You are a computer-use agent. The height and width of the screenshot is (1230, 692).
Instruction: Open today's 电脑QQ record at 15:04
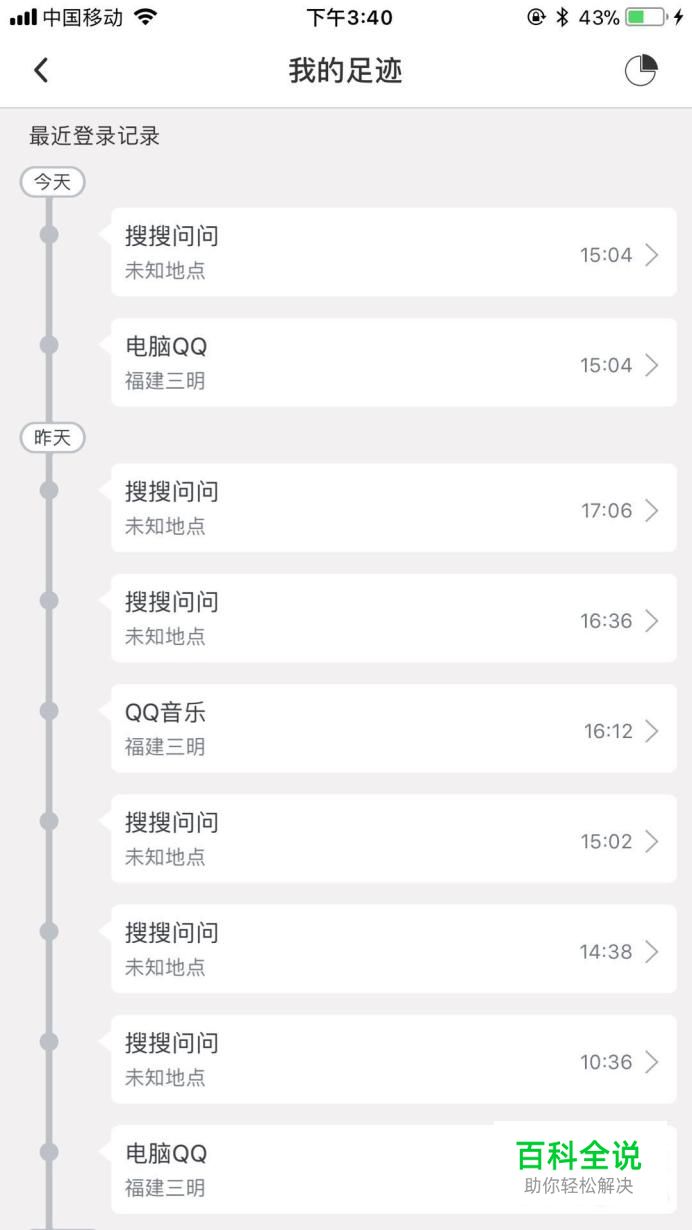pos(394,362)
